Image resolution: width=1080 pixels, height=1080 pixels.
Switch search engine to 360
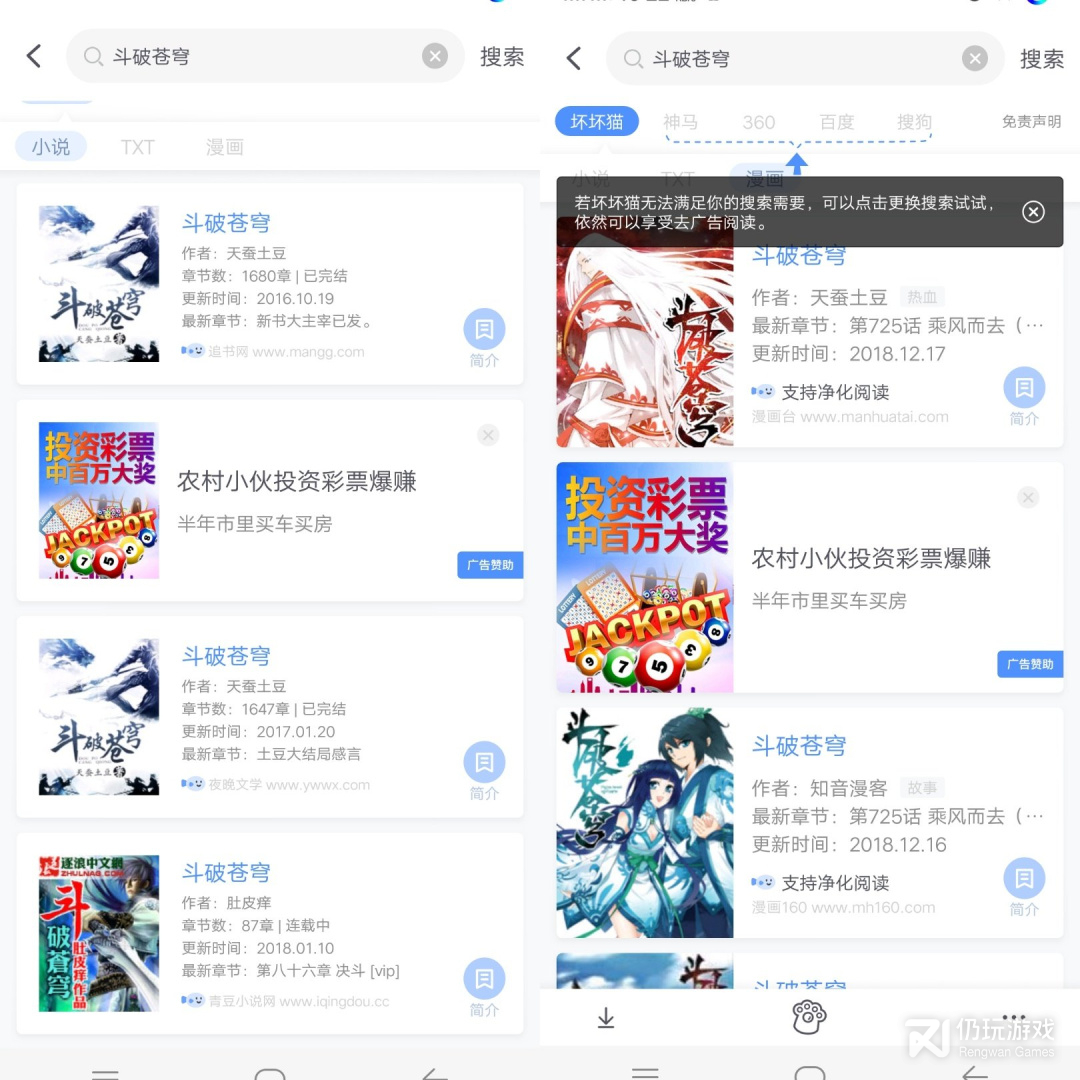[x=758, y=122]
